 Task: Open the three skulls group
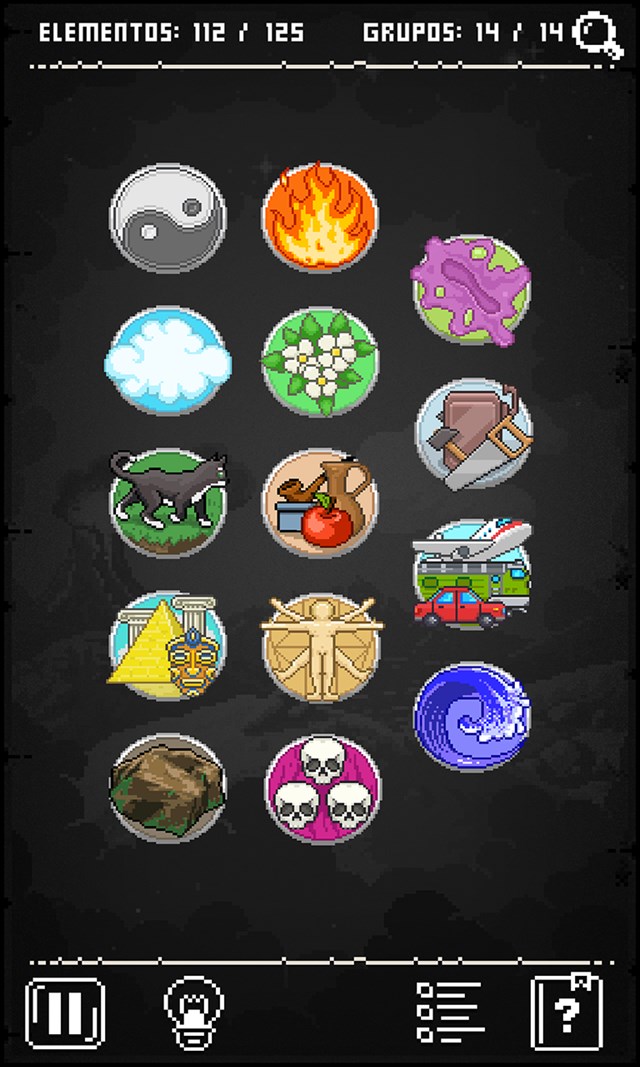click(x=322, y=788)
